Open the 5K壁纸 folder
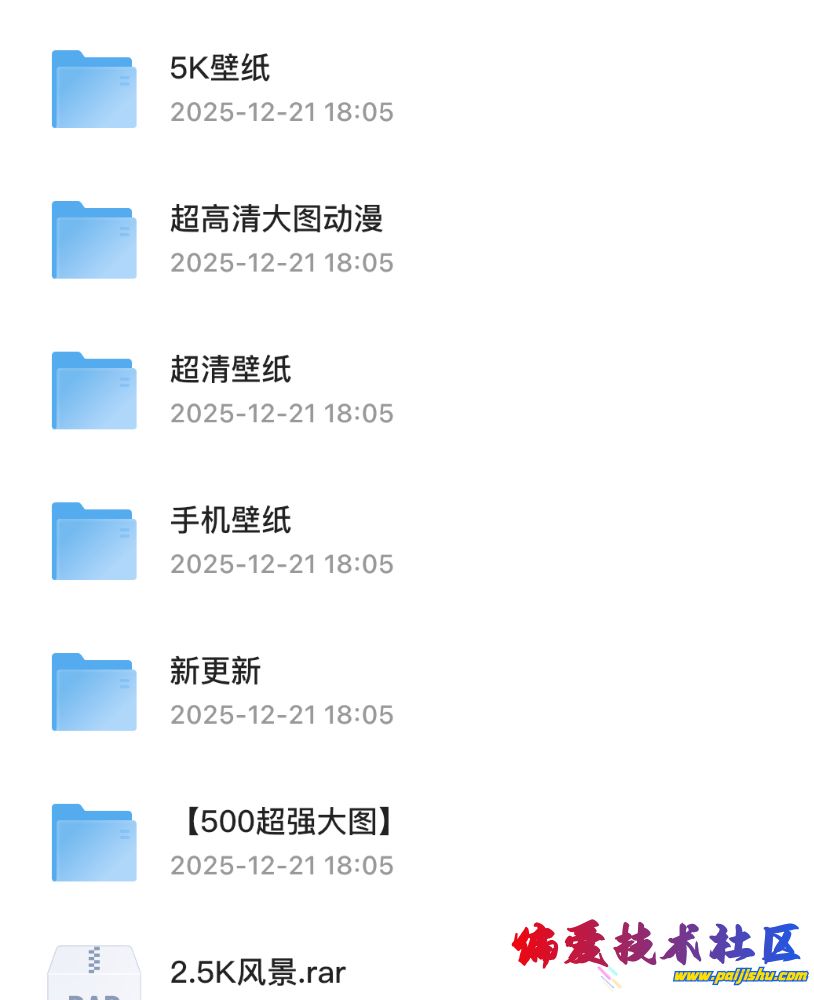The height and width of the screenshot is (1000, 814). [220, 69]
